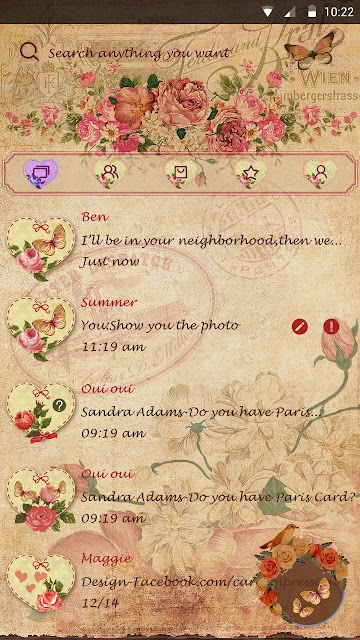The height and width of the screenshot is (640, 360).
Task: Tap the red exclamation alert in Summer's row
Action: (x=331, y=327)
